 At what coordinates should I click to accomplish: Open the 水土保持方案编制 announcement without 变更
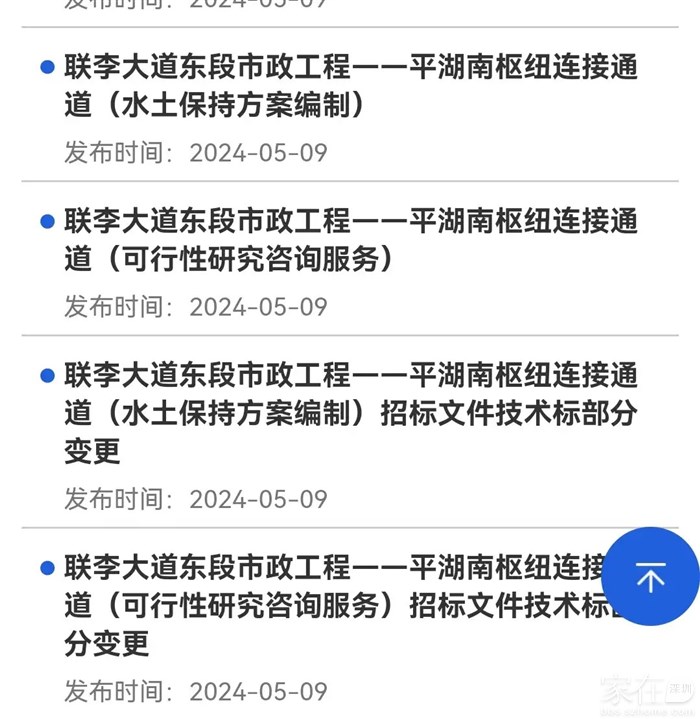tap(350, 86)
